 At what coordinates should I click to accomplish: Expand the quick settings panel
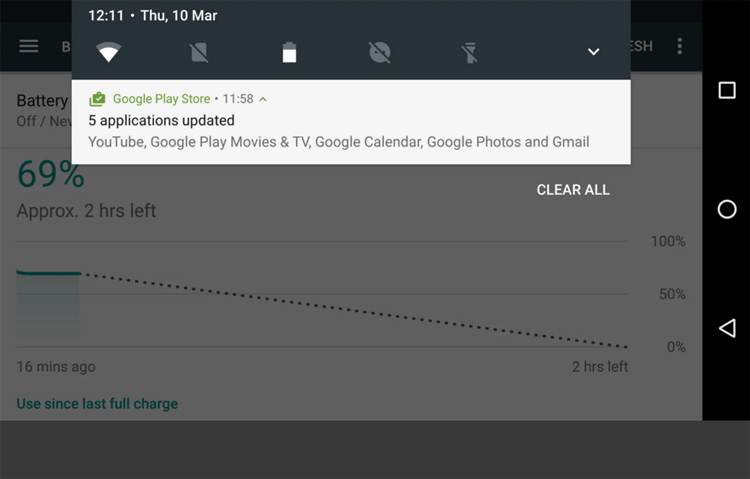(x=593, y=52)
